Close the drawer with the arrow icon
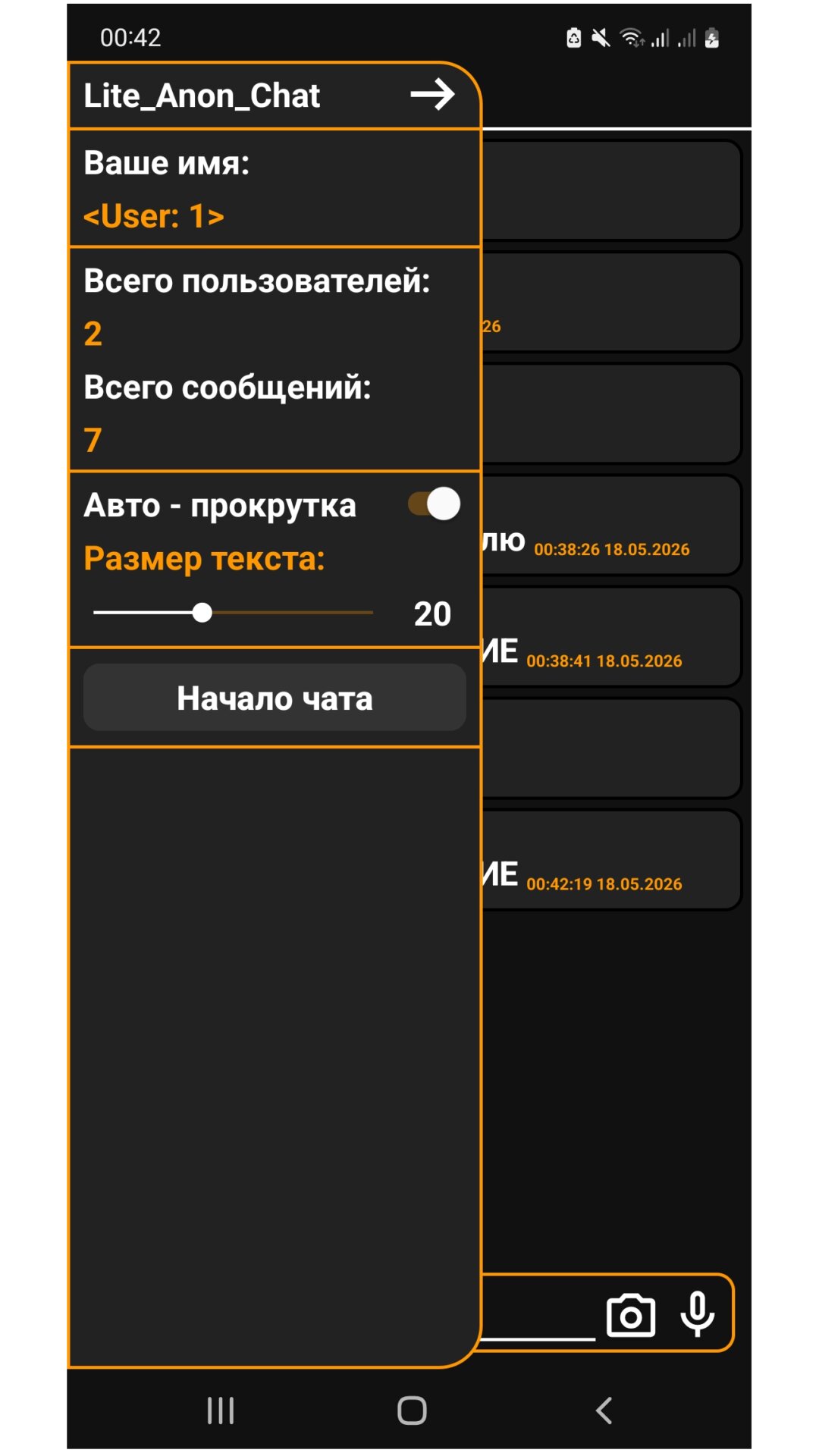 pos(432,95)
